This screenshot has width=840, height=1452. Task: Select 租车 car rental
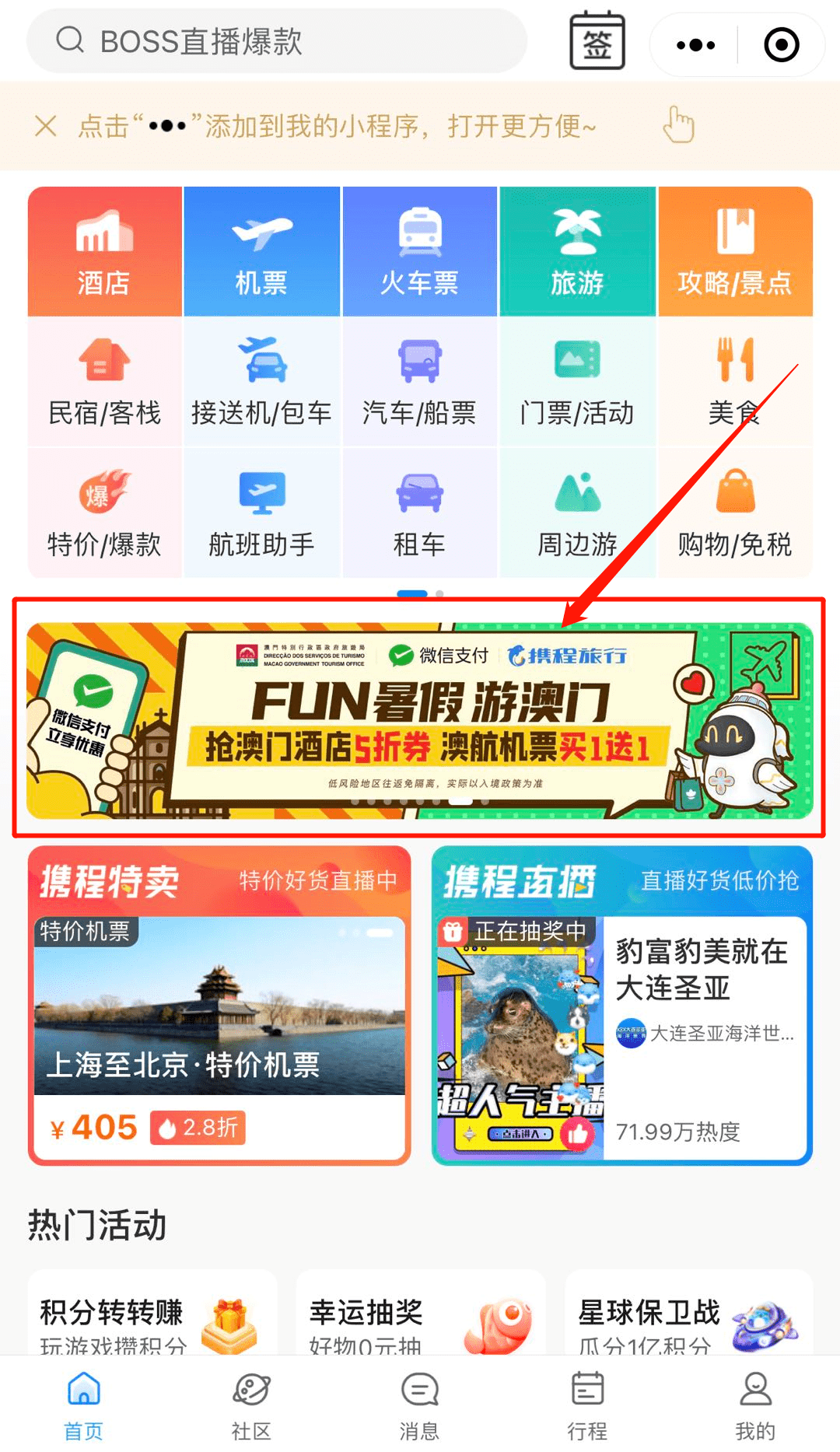pyautogui.click(x=419, y=513)
